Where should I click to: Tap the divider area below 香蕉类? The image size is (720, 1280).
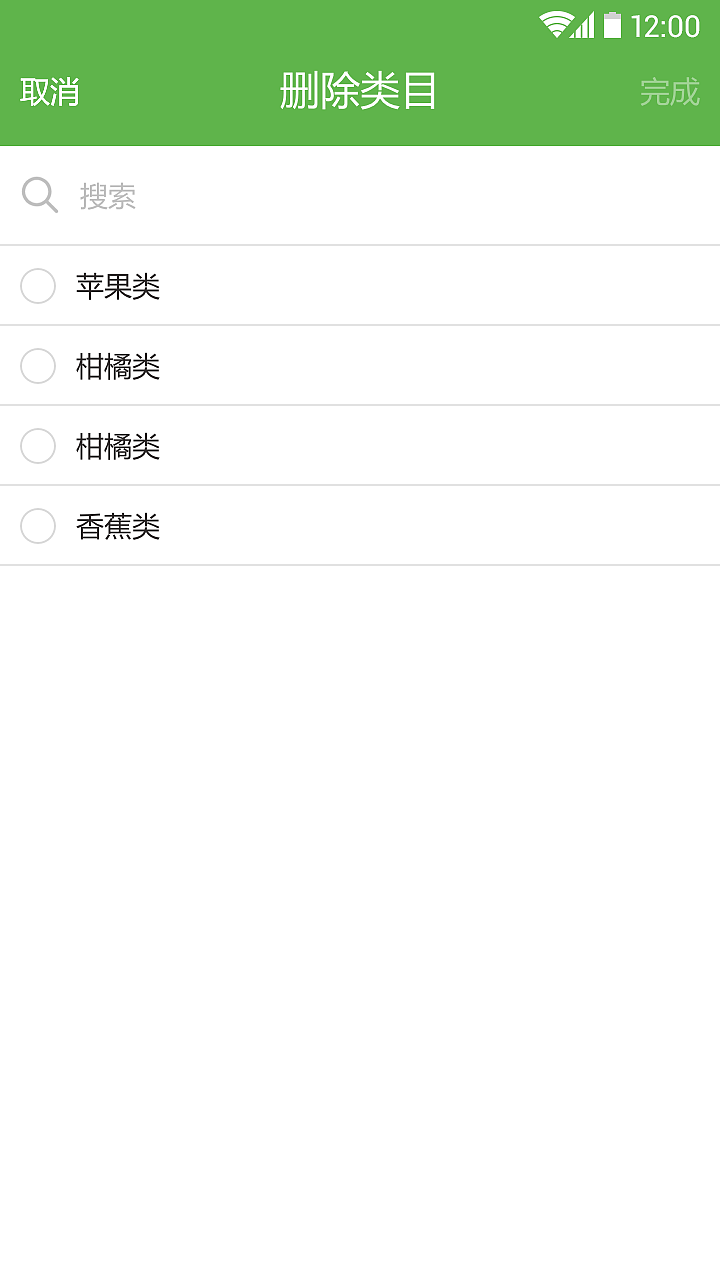(x=360, y=566)
